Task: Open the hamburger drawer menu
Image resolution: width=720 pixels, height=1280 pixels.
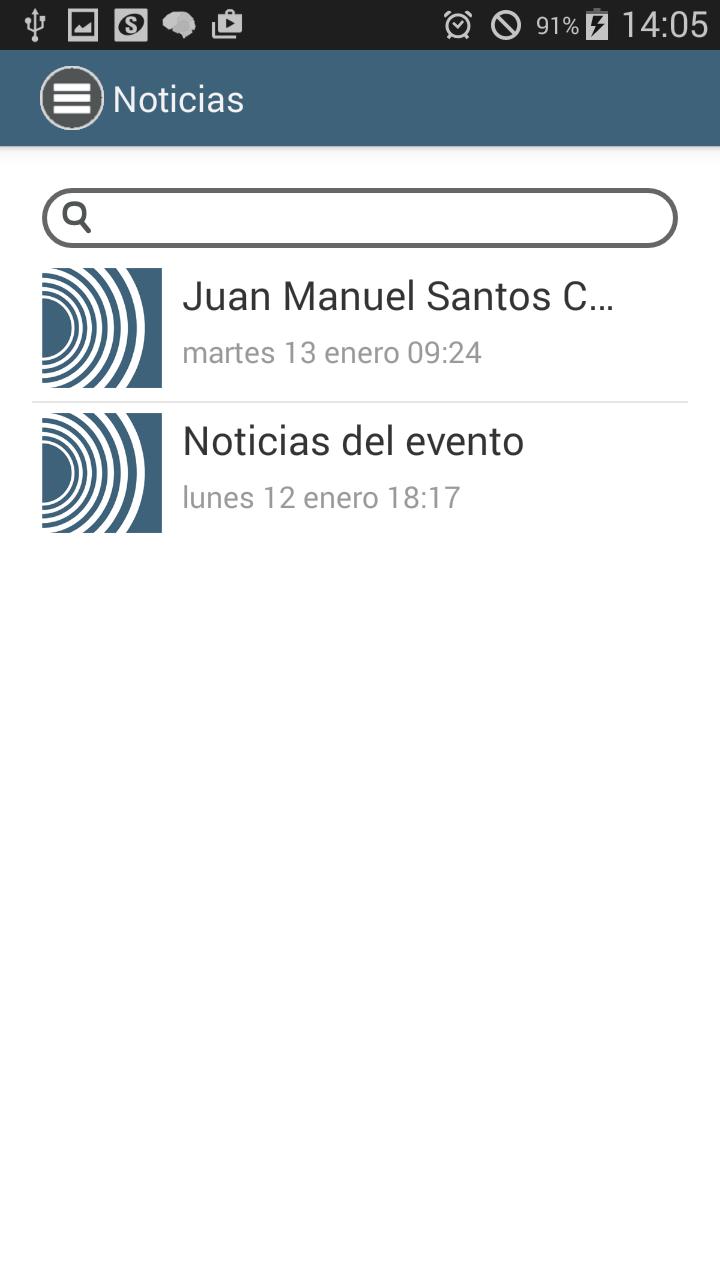Action: pyautogui.click(x=72, y=98)
